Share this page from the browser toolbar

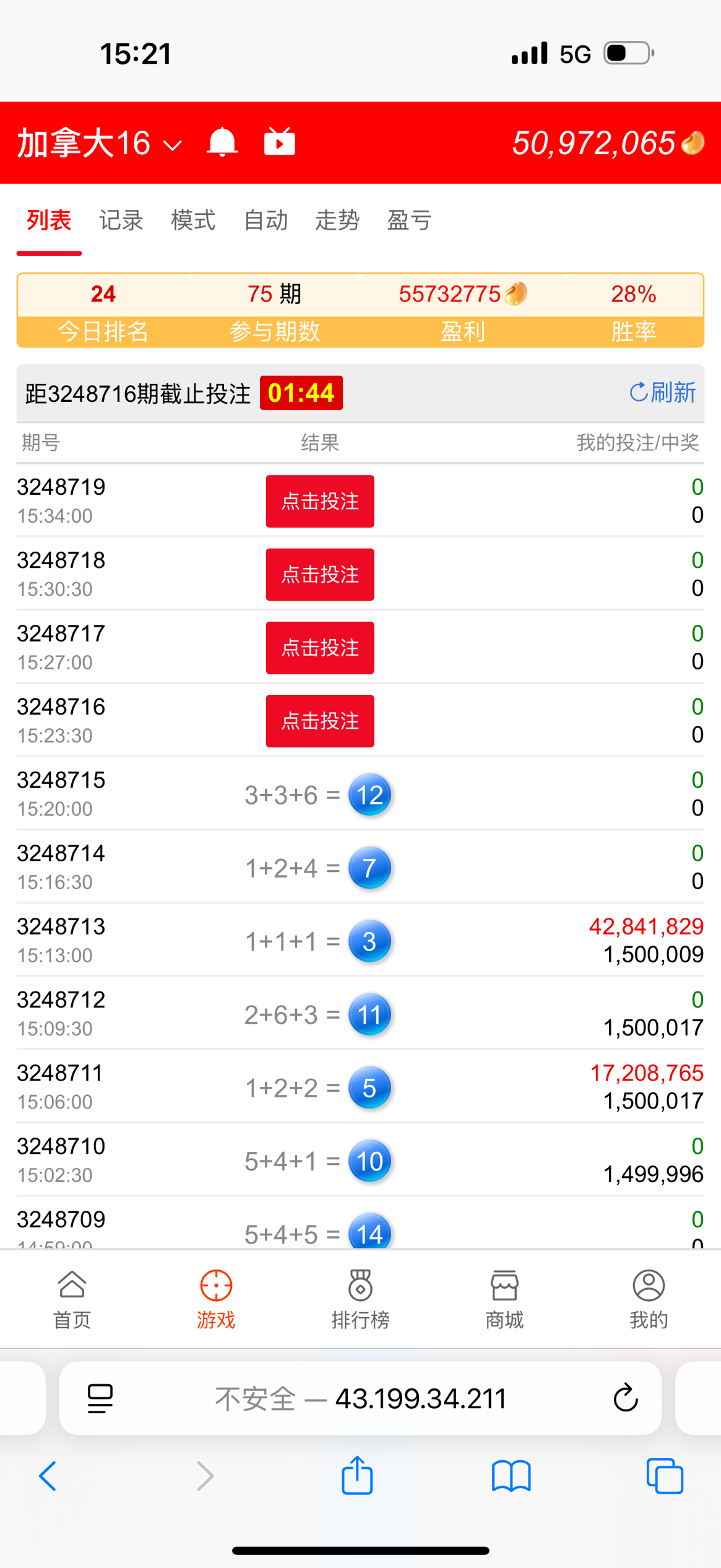pos(357,1476)
